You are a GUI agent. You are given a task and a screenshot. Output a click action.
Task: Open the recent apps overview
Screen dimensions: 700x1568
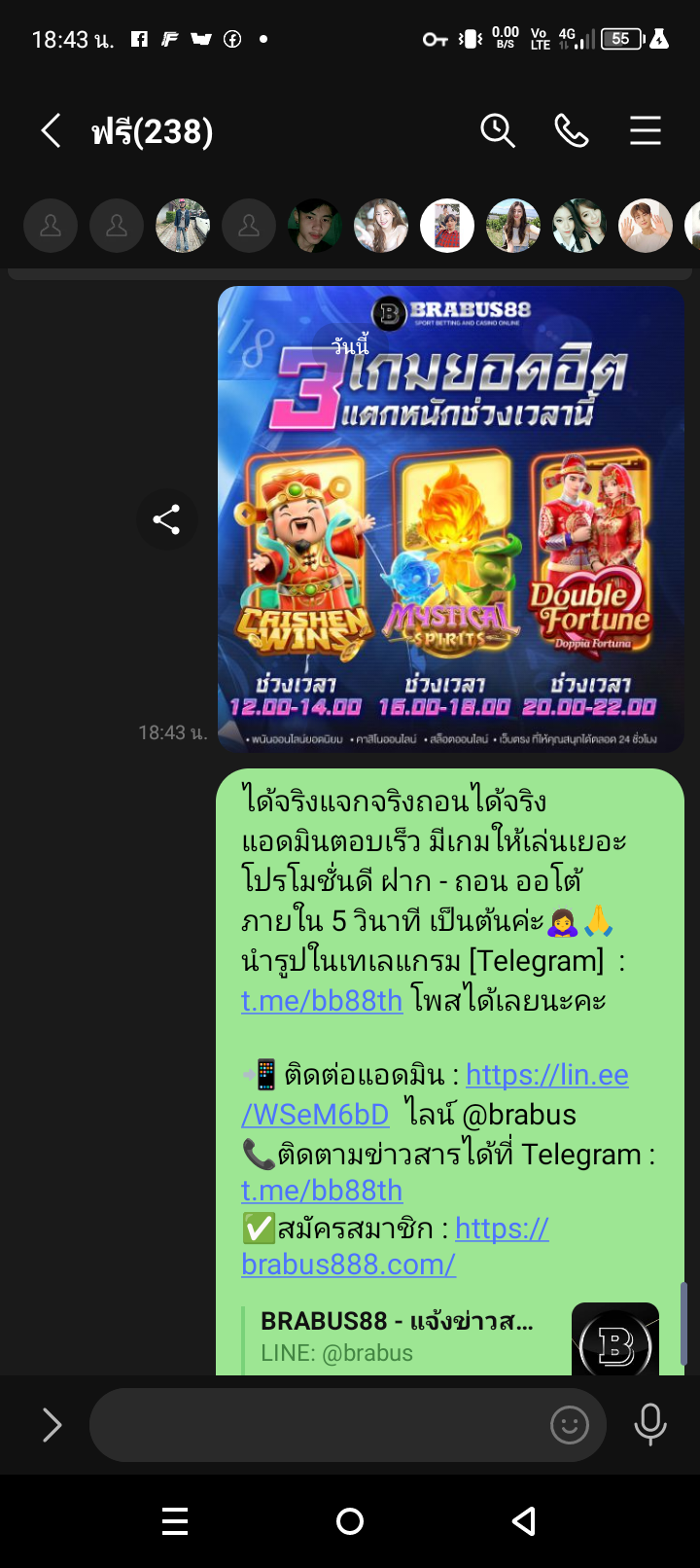click(175, 1521)
